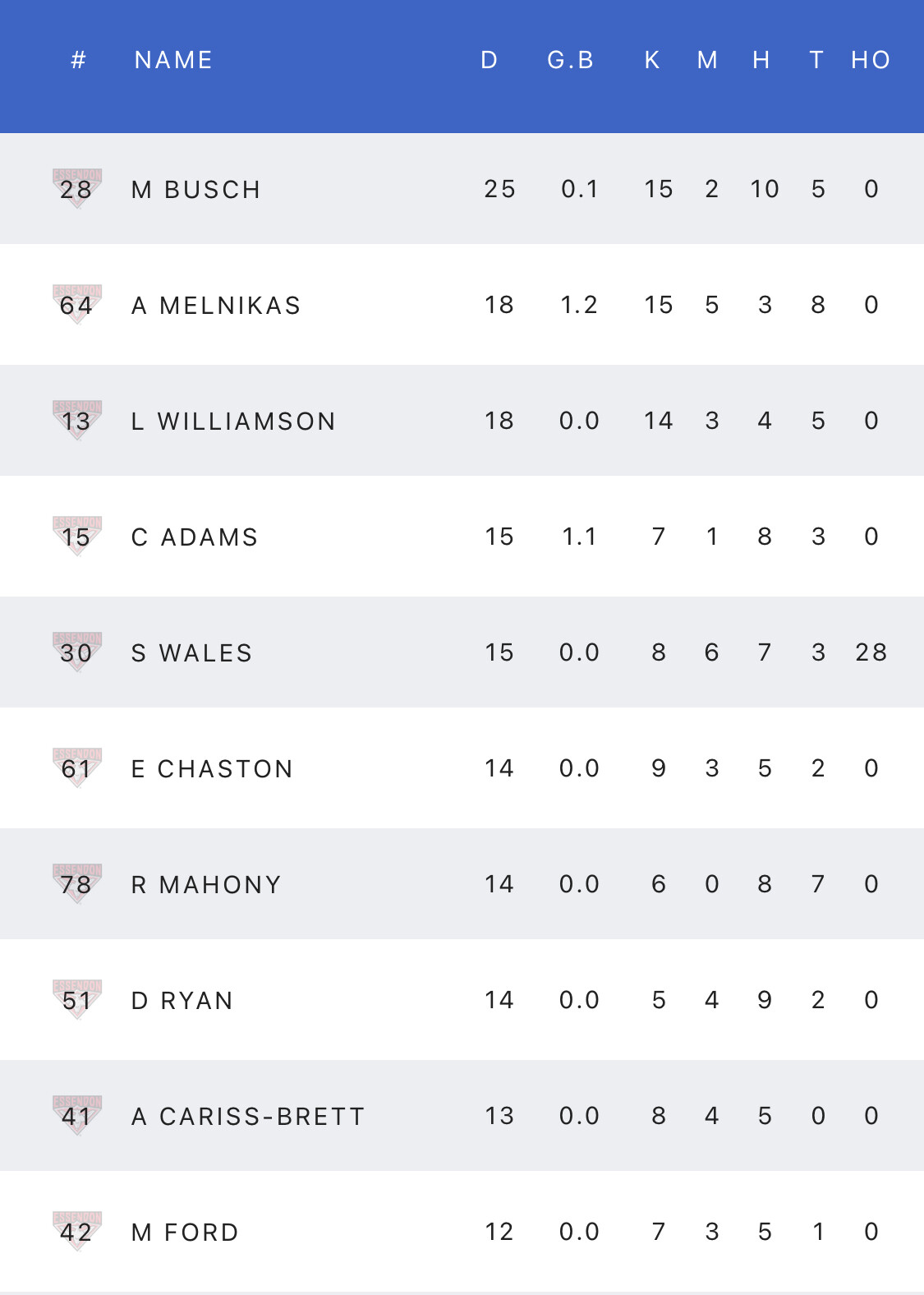The width and height of the screenshot is (924, 1295).
Task: View E Chaston's player details
Action: pos(212,769)
